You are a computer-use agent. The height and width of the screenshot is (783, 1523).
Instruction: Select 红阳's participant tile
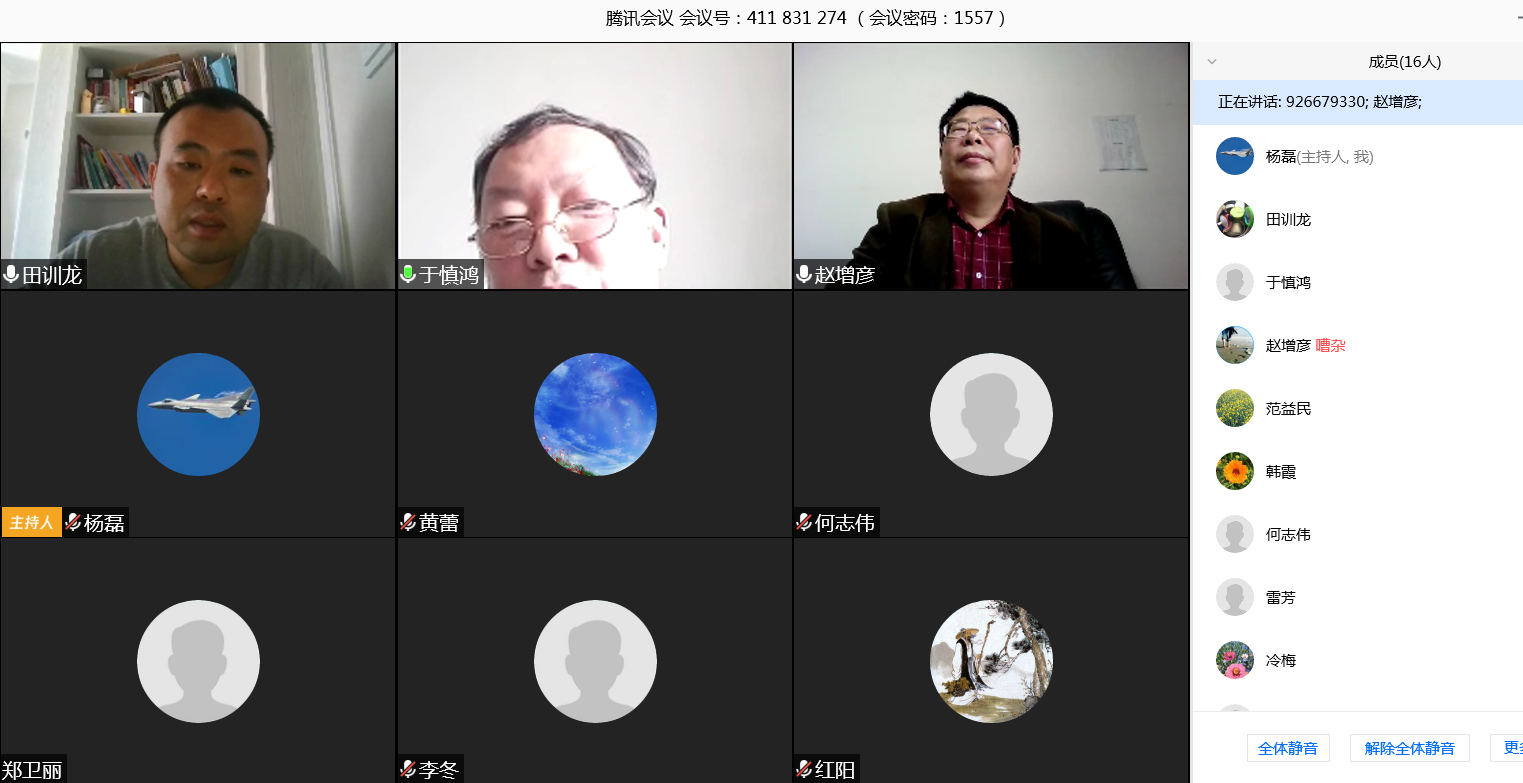coord(990,660)
